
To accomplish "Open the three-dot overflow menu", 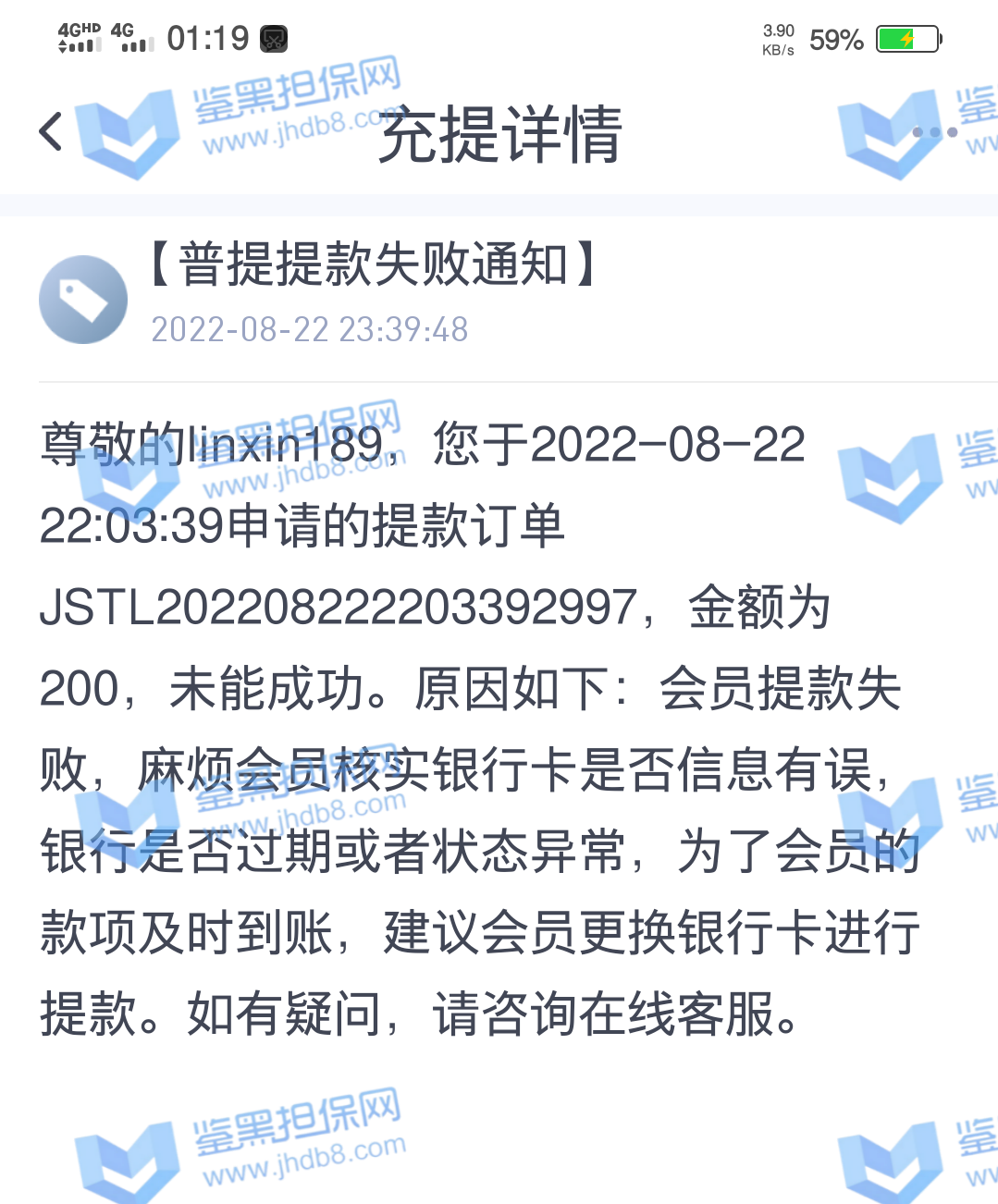I will pos(934,132).
